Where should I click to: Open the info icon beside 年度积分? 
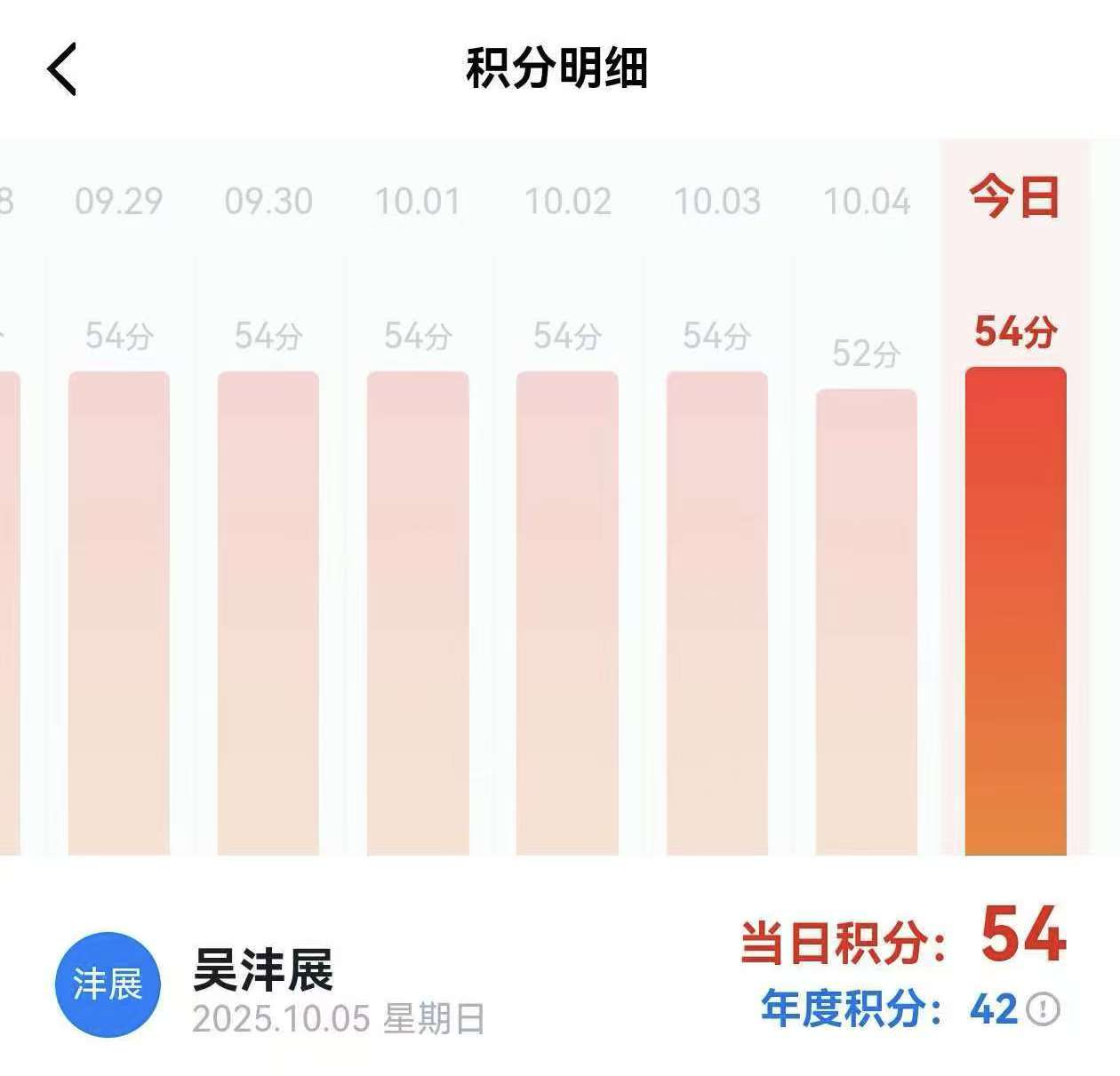pyautogui.click(x=1043, y=1009)
